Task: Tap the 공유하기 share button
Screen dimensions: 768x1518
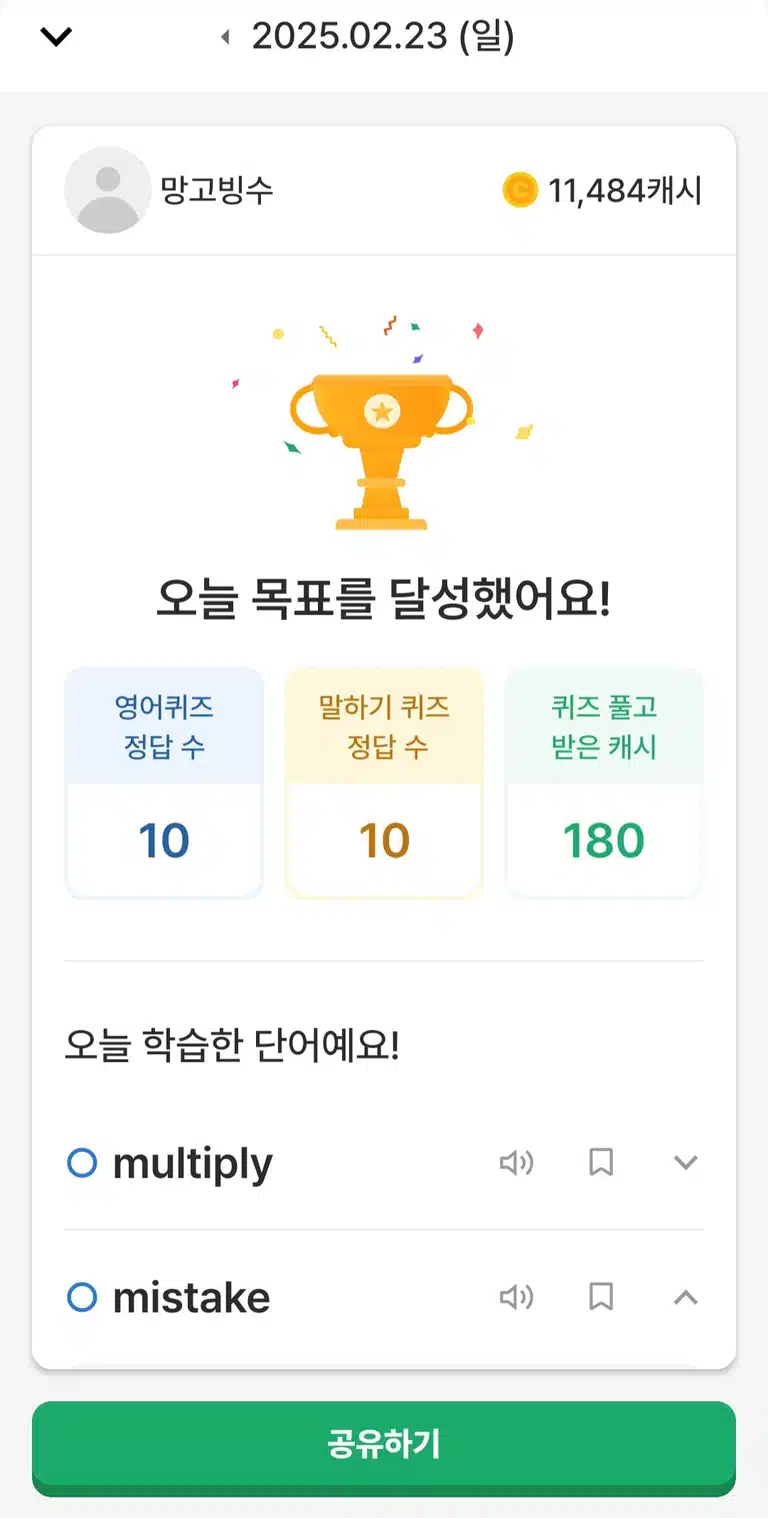Action: 384,1446
